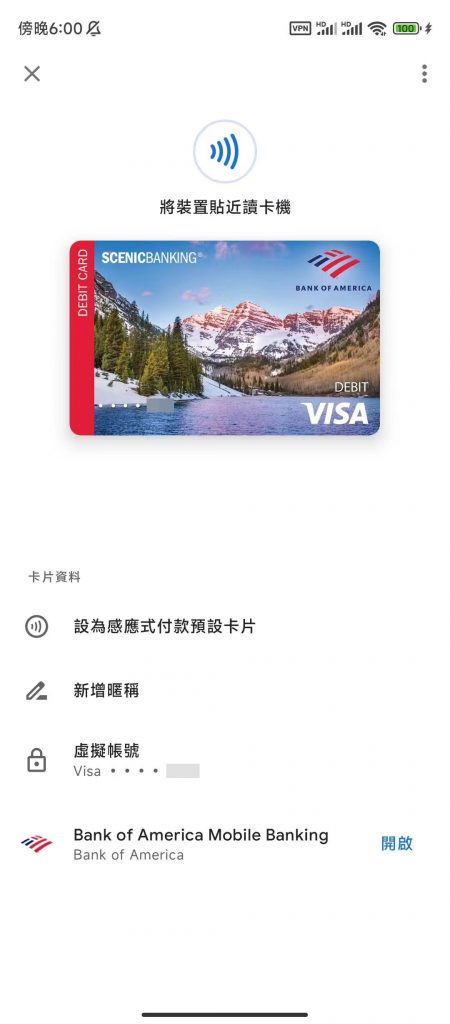Close the card details screen
Viewport: 450px width, 1024px height.
[32, 74]
